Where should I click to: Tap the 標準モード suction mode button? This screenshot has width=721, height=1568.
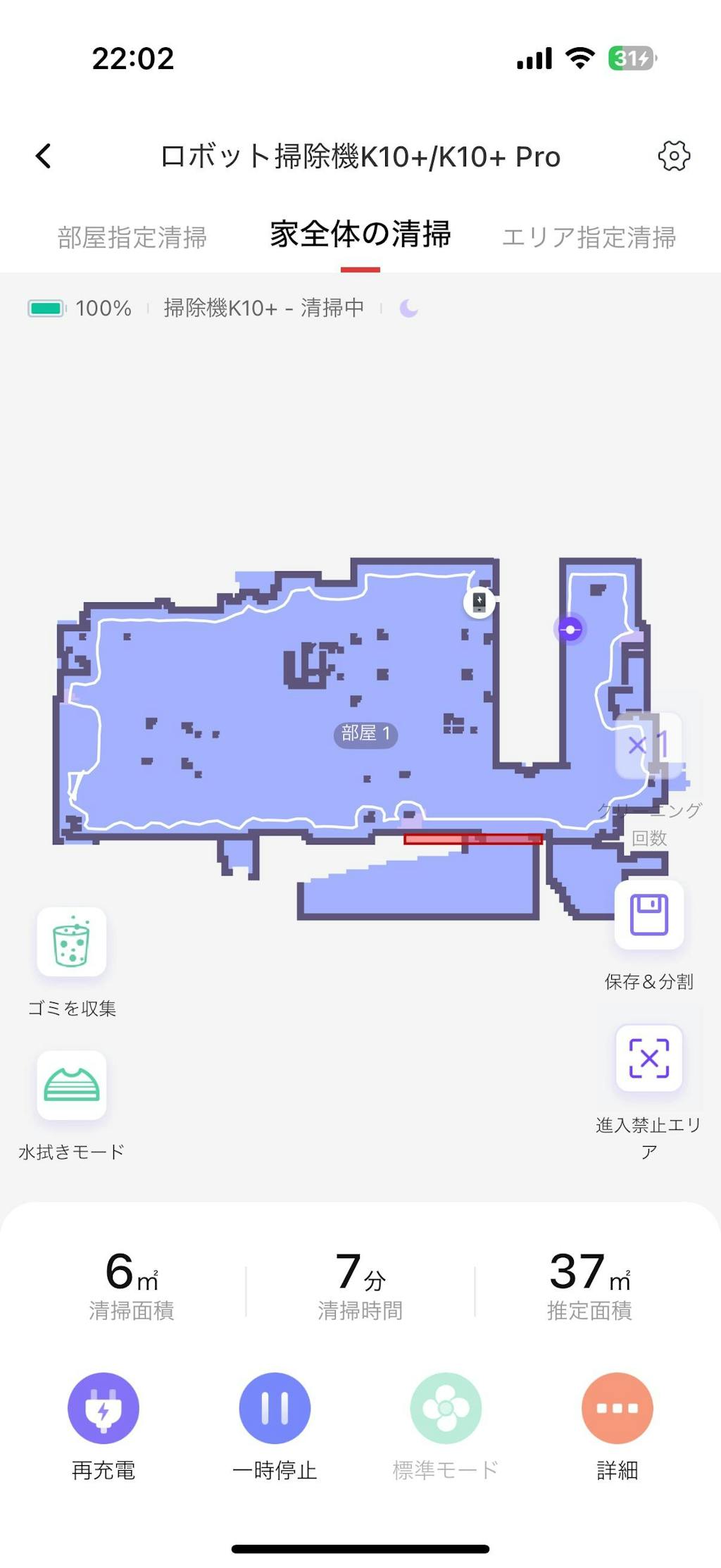[446, 1408]
